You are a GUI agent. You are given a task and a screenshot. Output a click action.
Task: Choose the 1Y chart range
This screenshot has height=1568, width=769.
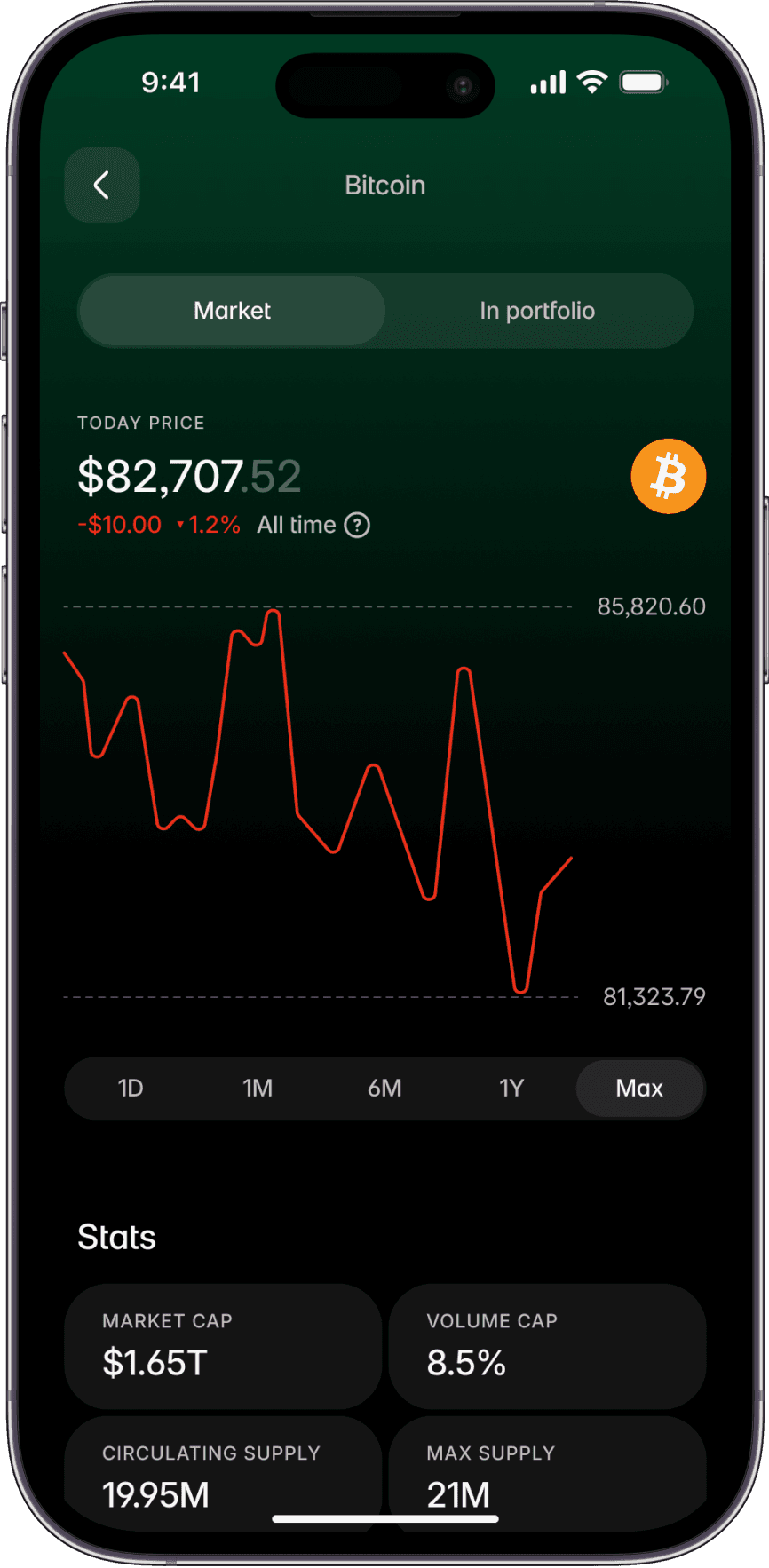pyautogui.click(x=511, y=1089)
